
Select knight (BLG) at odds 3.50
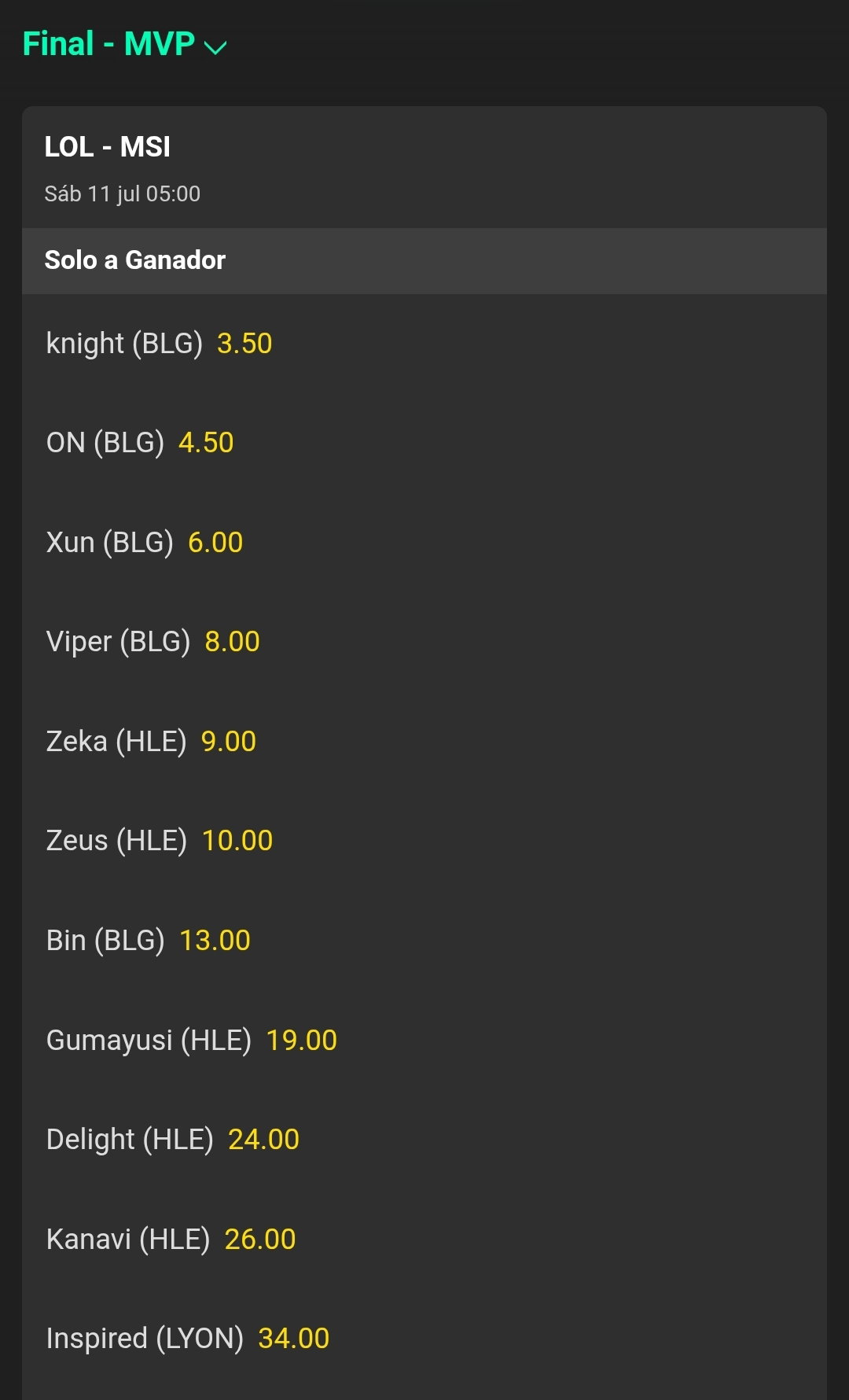pos(424,344)
